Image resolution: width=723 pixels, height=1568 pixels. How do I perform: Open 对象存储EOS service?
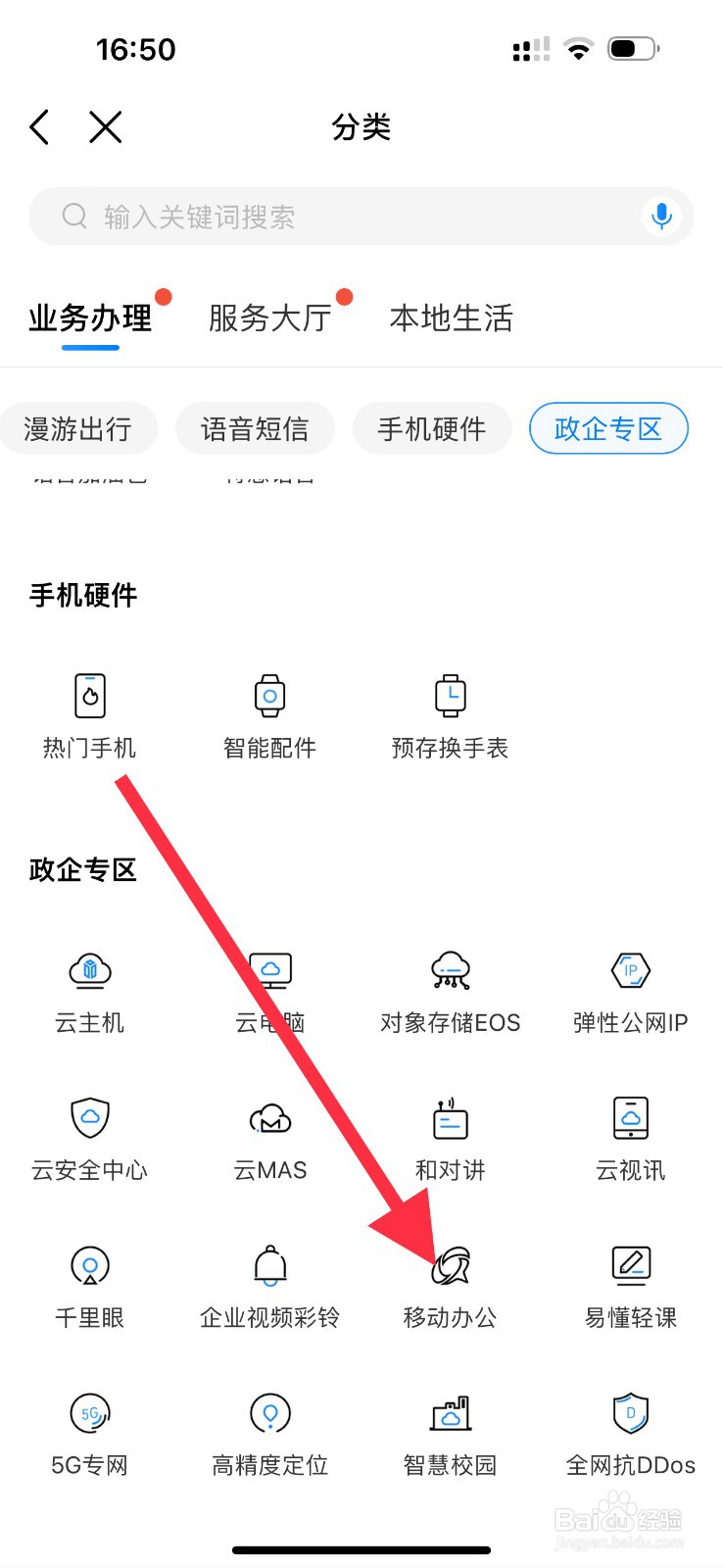450,990
